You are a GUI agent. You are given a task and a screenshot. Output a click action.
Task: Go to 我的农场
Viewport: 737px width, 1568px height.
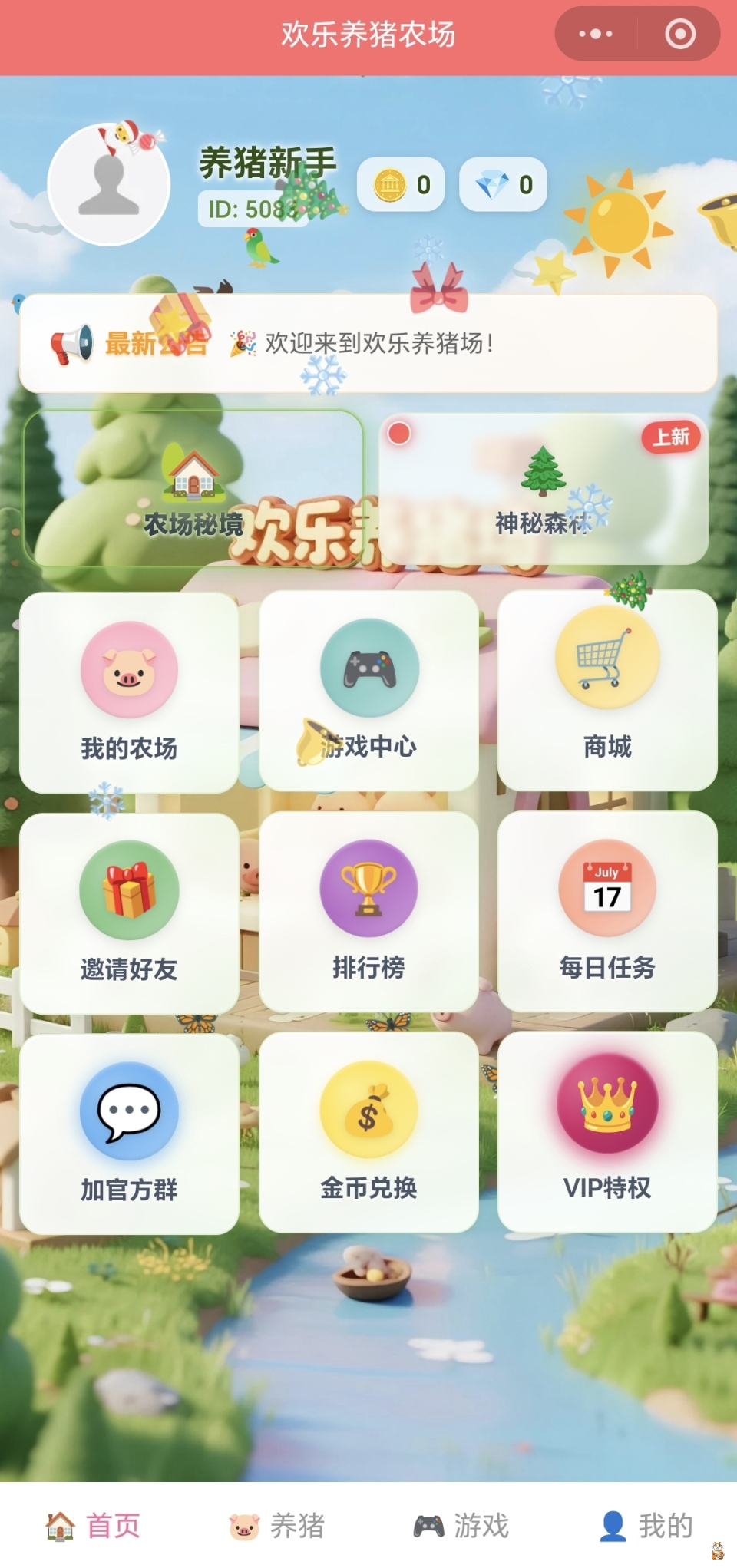[x=129, y=692]
